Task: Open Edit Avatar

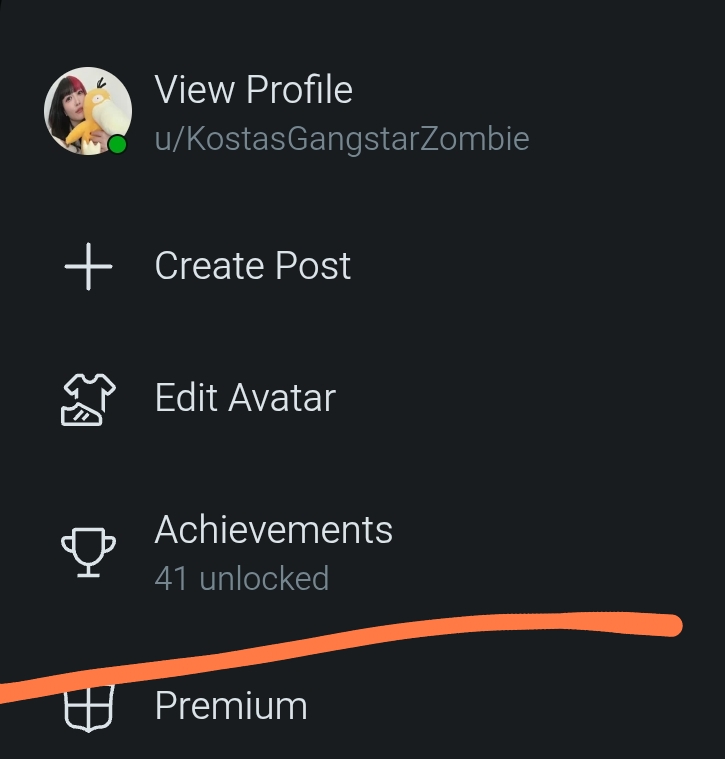Action: (x=245, y=398)
